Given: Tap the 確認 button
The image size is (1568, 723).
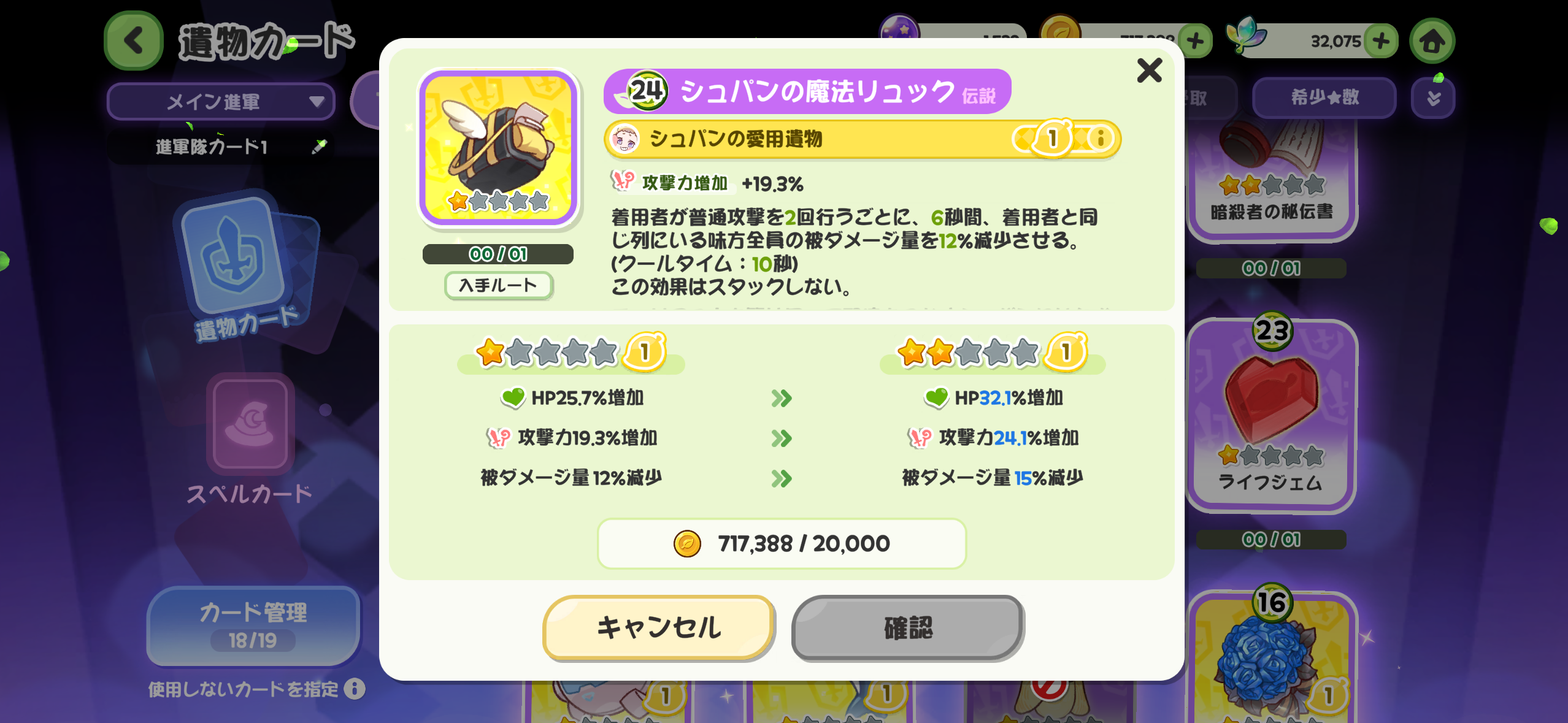Looking at the screenshot, I should (x=907, y=628).
